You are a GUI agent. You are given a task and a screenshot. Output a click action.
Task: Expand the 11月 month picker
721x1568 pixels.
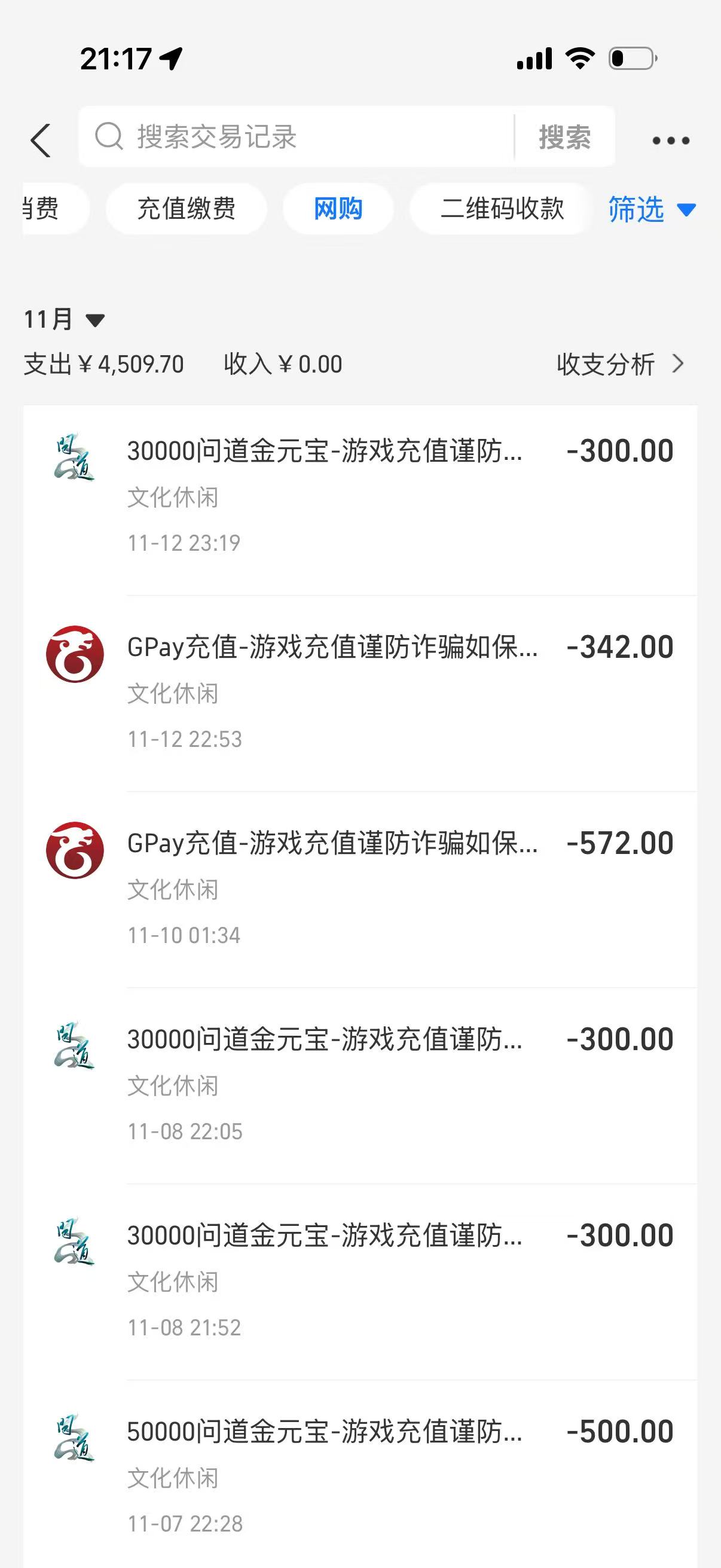pyautogui.click(x=63, y=319)
